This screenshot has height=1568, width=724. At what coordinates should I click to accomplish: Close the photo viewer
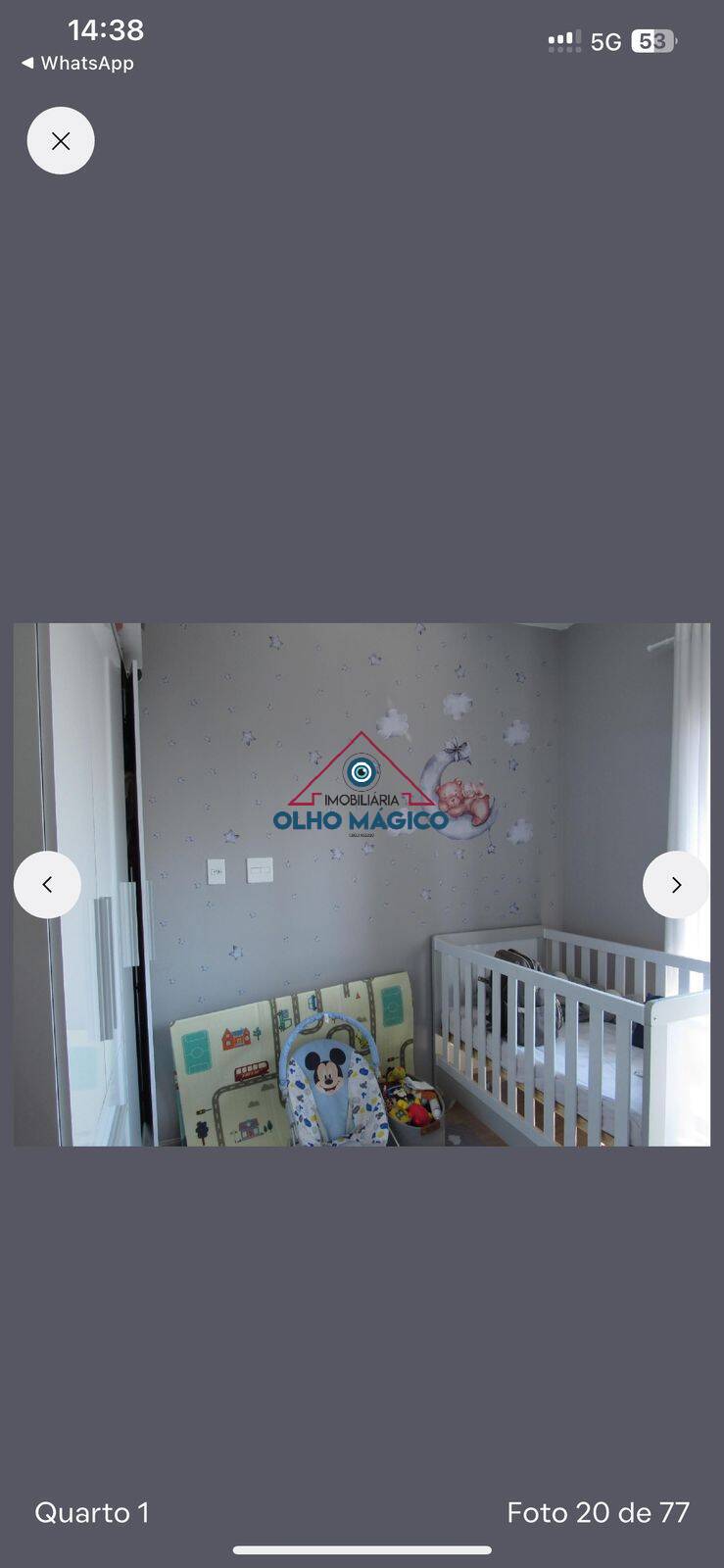[x=61, y=141]
